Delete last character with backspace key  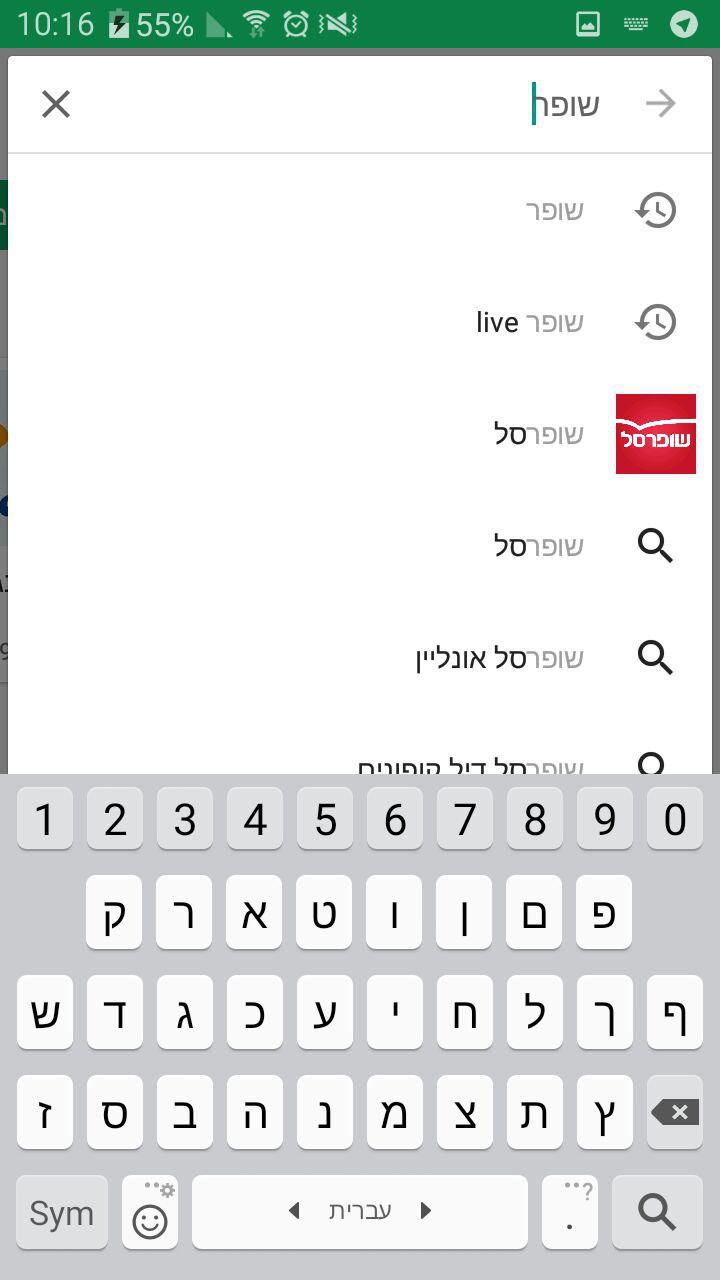(675, 1112)
